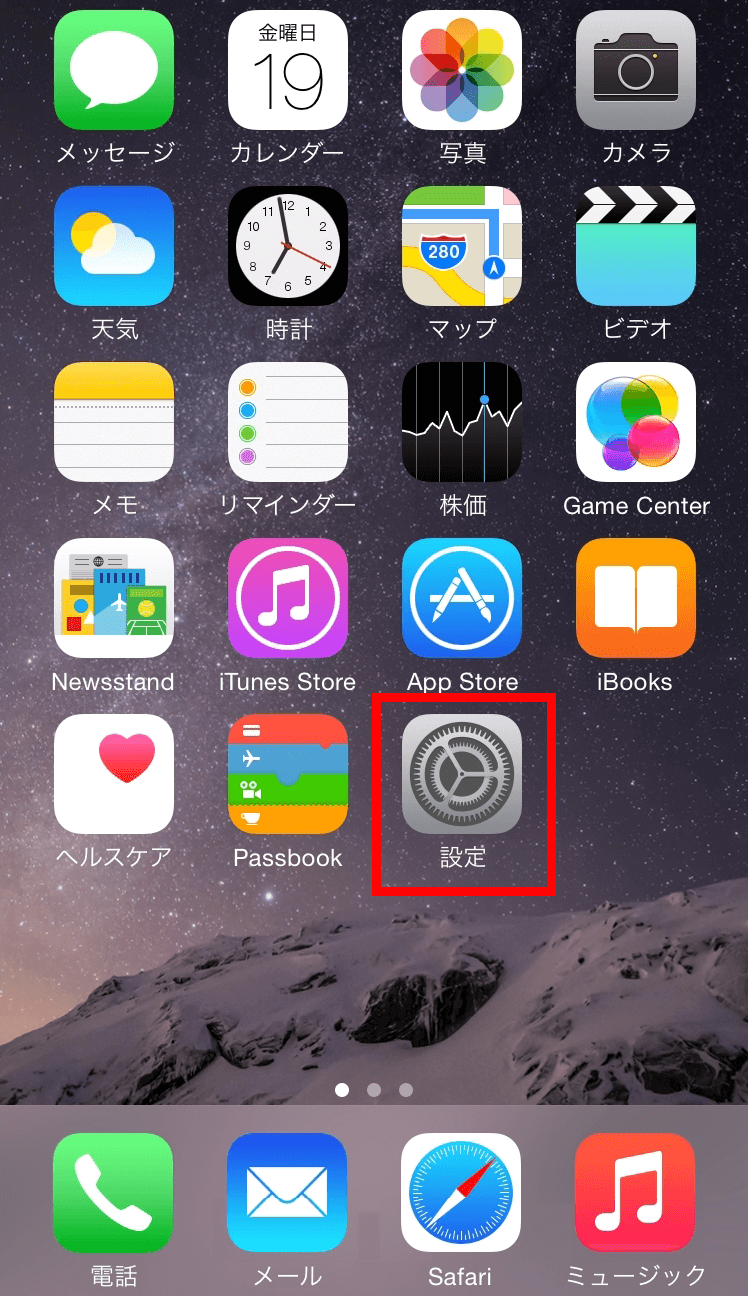Open the App Store
Image resolution: width=748 pixels, height=1296 pixels.
(462, 598)
